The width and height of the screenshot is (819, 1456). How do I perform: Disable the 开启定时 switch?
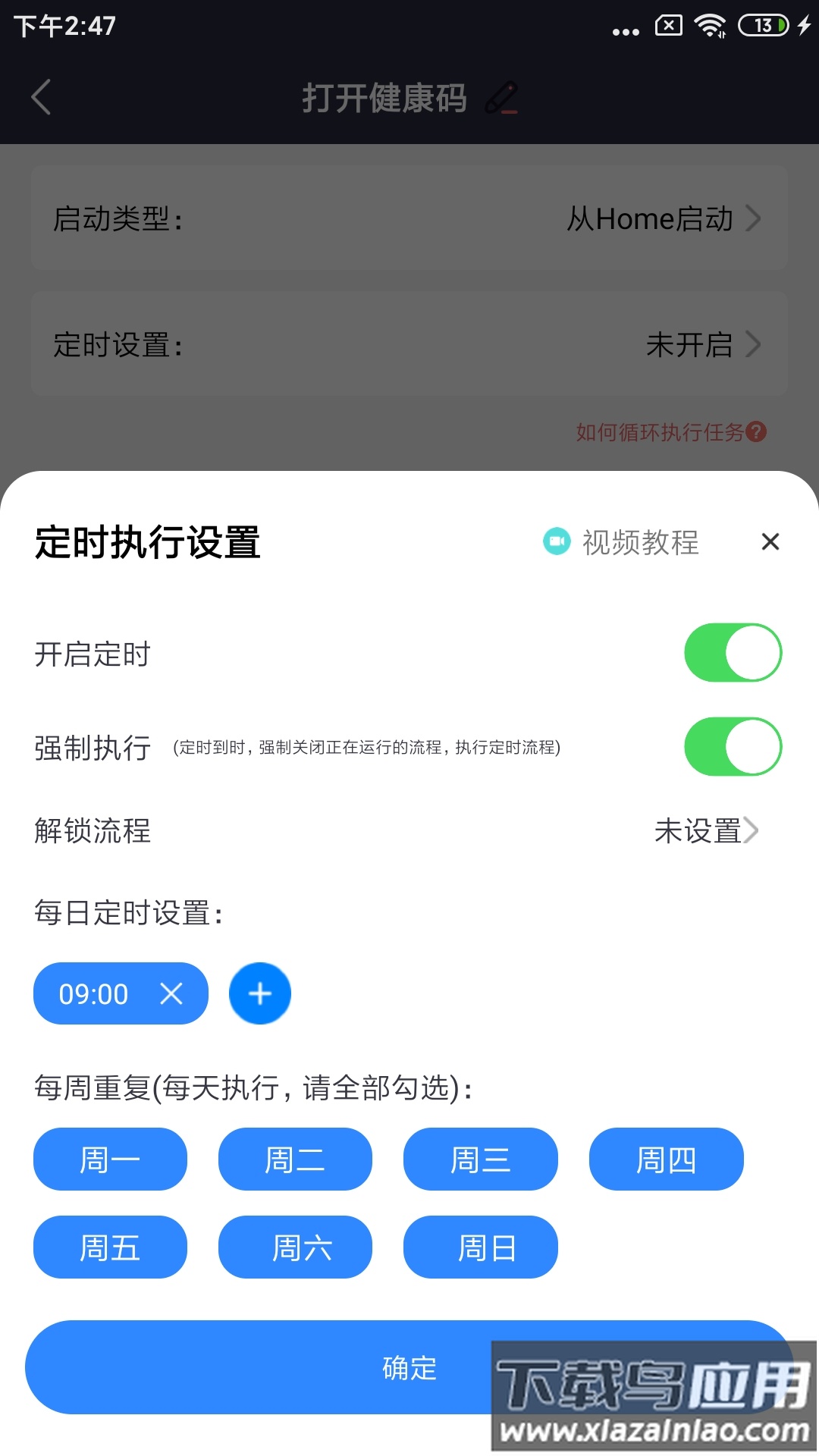[731, 652]
